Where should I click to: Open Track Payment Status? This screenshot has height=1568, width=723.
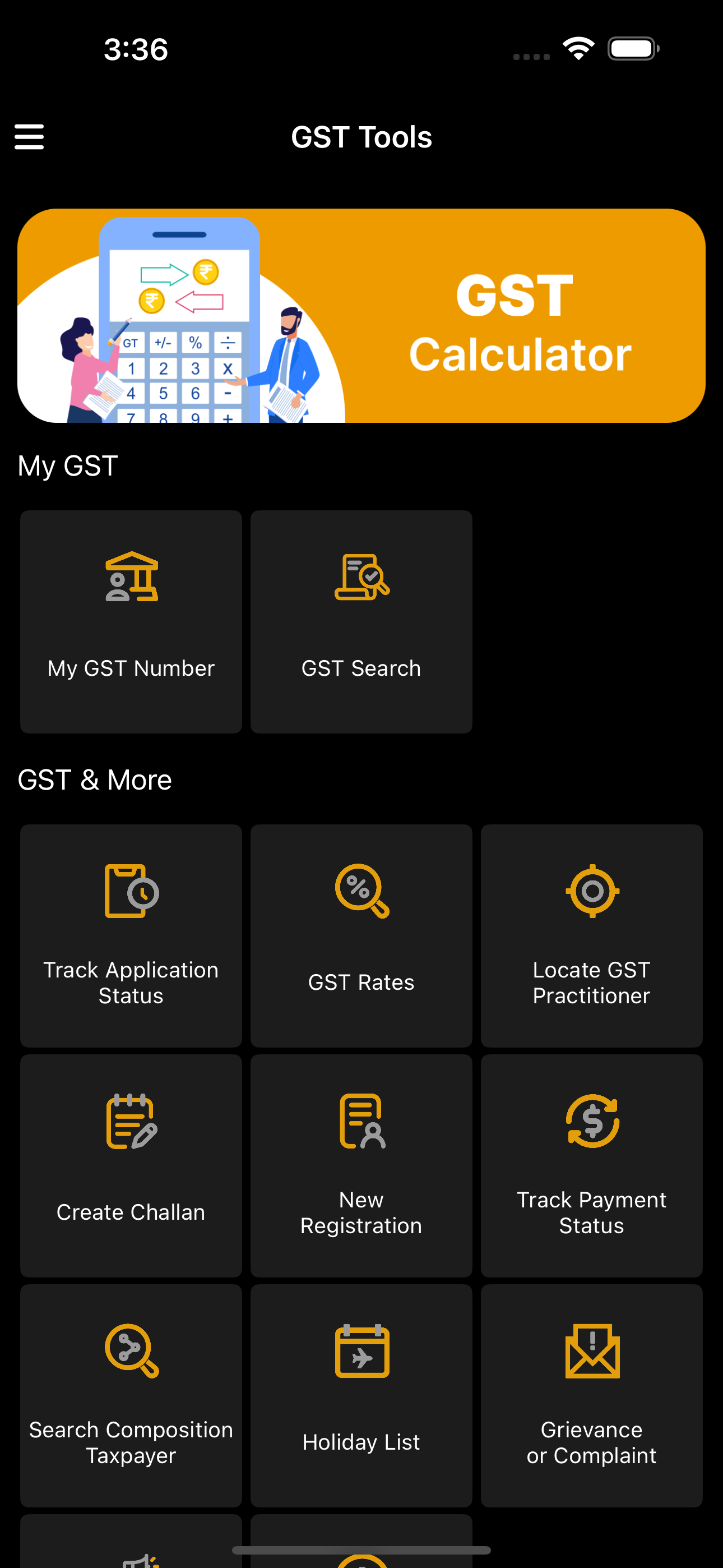(x=591, y=1166)
